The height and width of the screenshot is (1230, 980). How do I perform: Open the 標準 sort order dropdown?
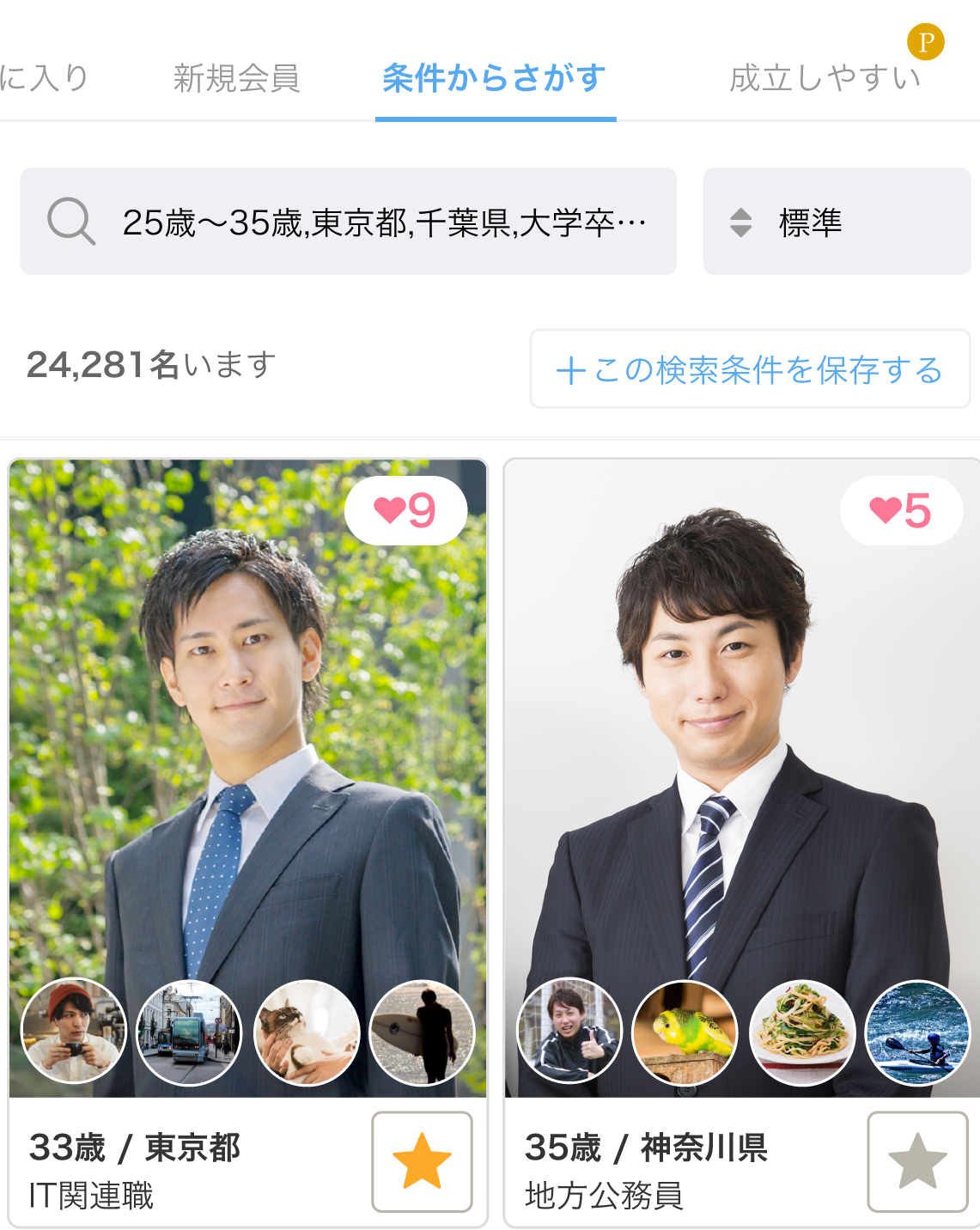[837, 222]
